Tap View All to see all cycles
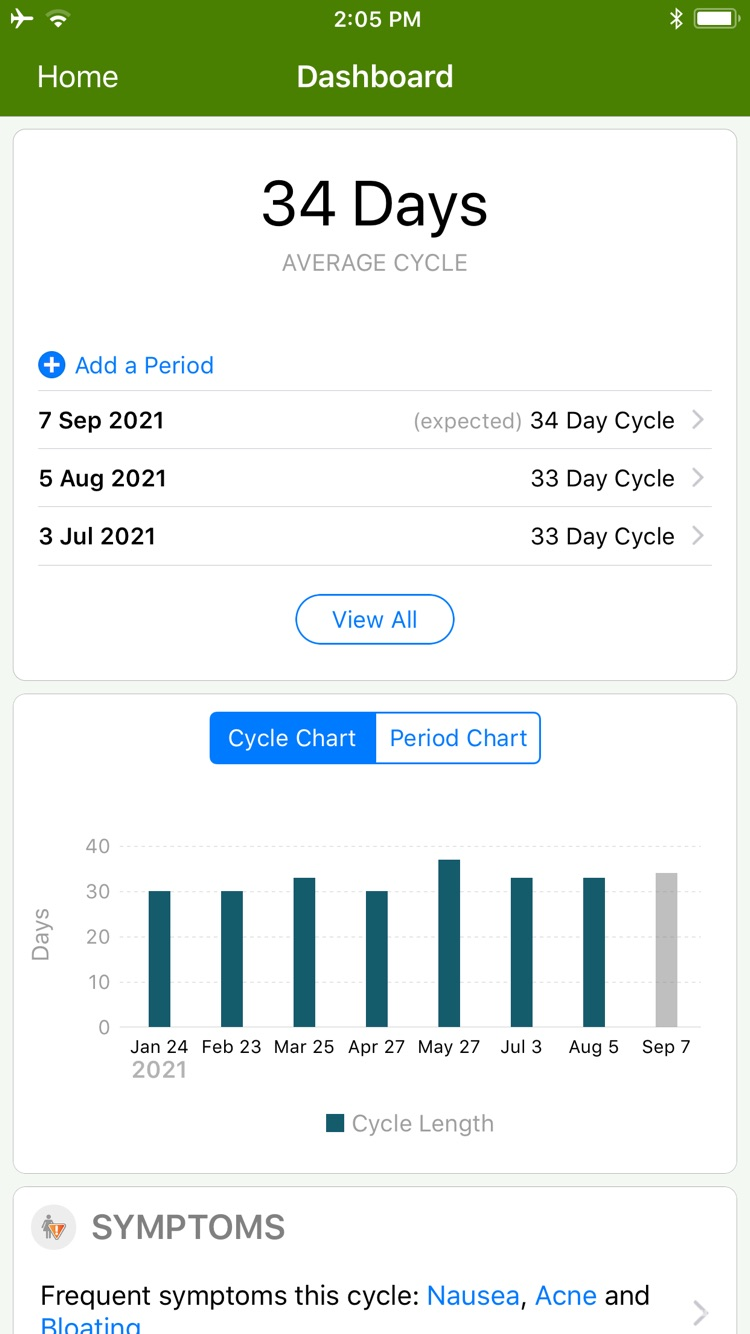This screenshot has width=750, height=1334. tap(374, 619)
